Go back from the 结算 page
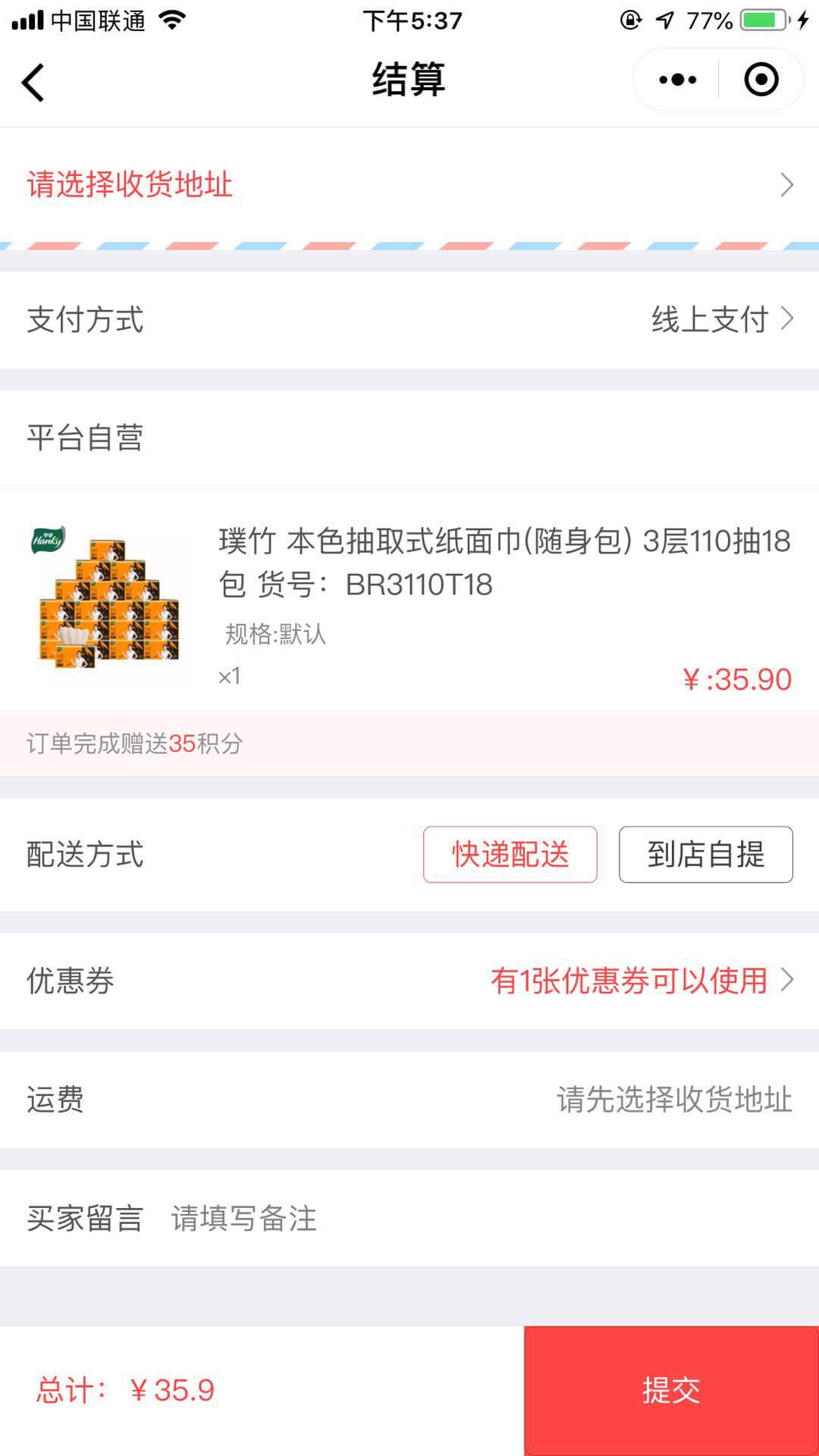The width and height of the screenshot is (819, 1456). point(33,81)
